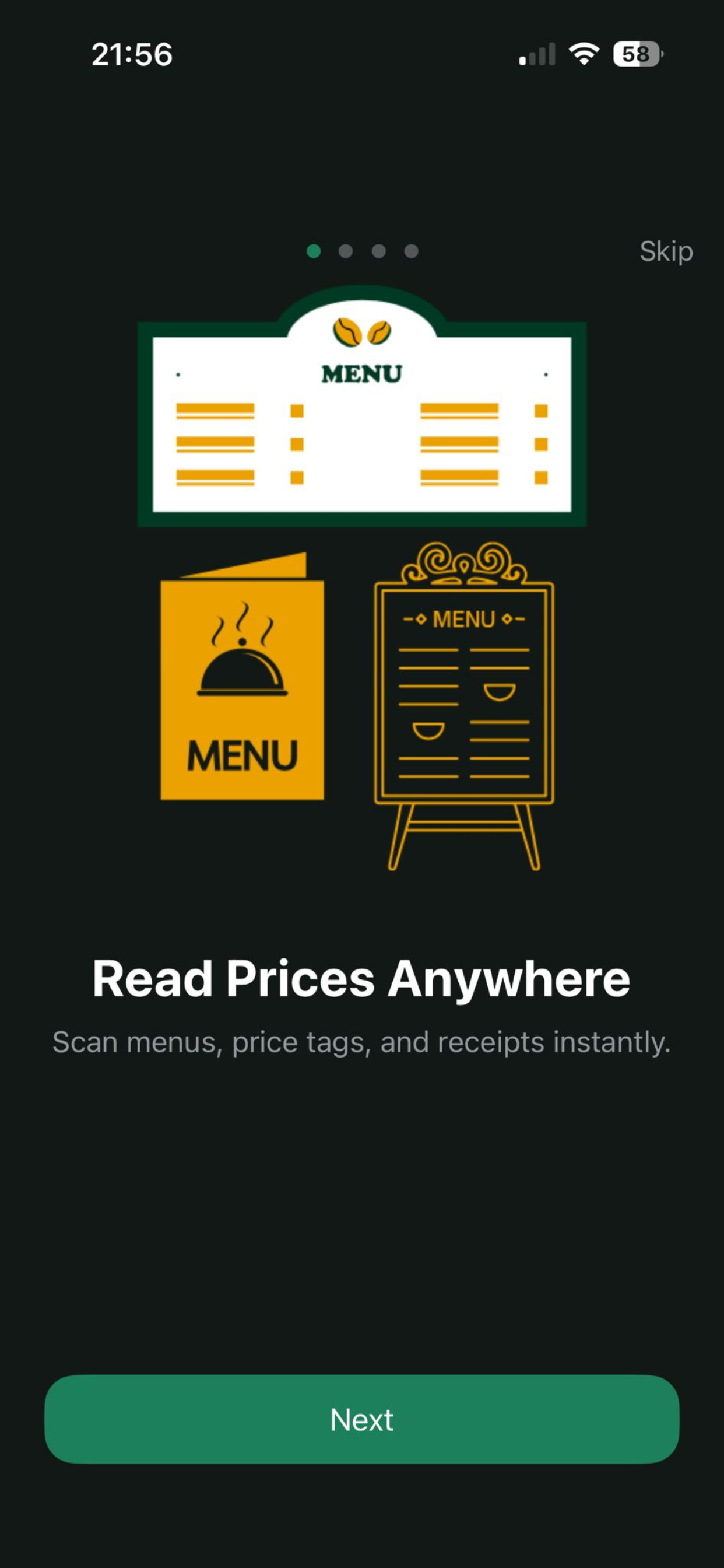Activate the second page indicator dot
Image resolution: width=724 pixels, height=1568 pixels.
click(346, 250)
